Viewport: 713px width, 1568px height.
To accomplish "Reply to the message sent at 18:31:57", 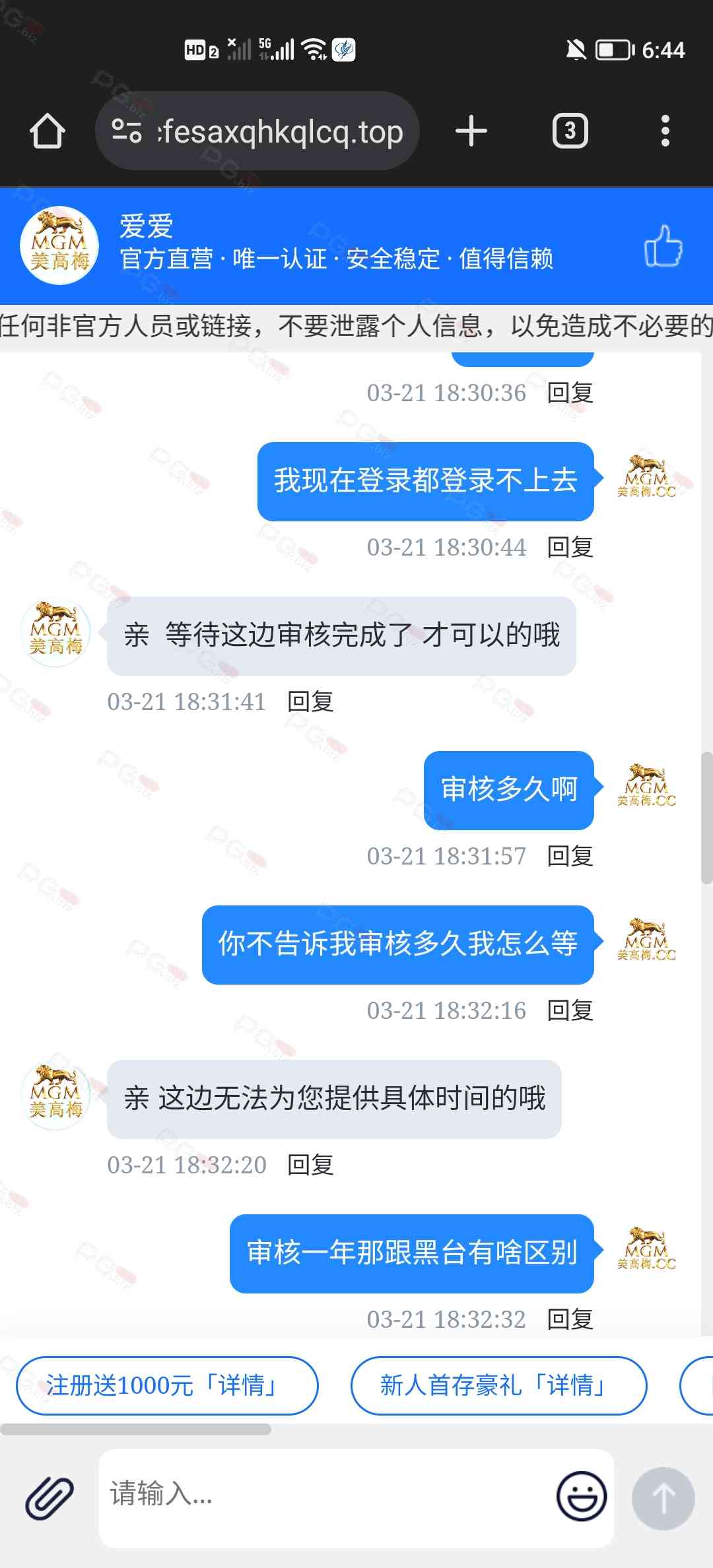I will tap(570, 856).
